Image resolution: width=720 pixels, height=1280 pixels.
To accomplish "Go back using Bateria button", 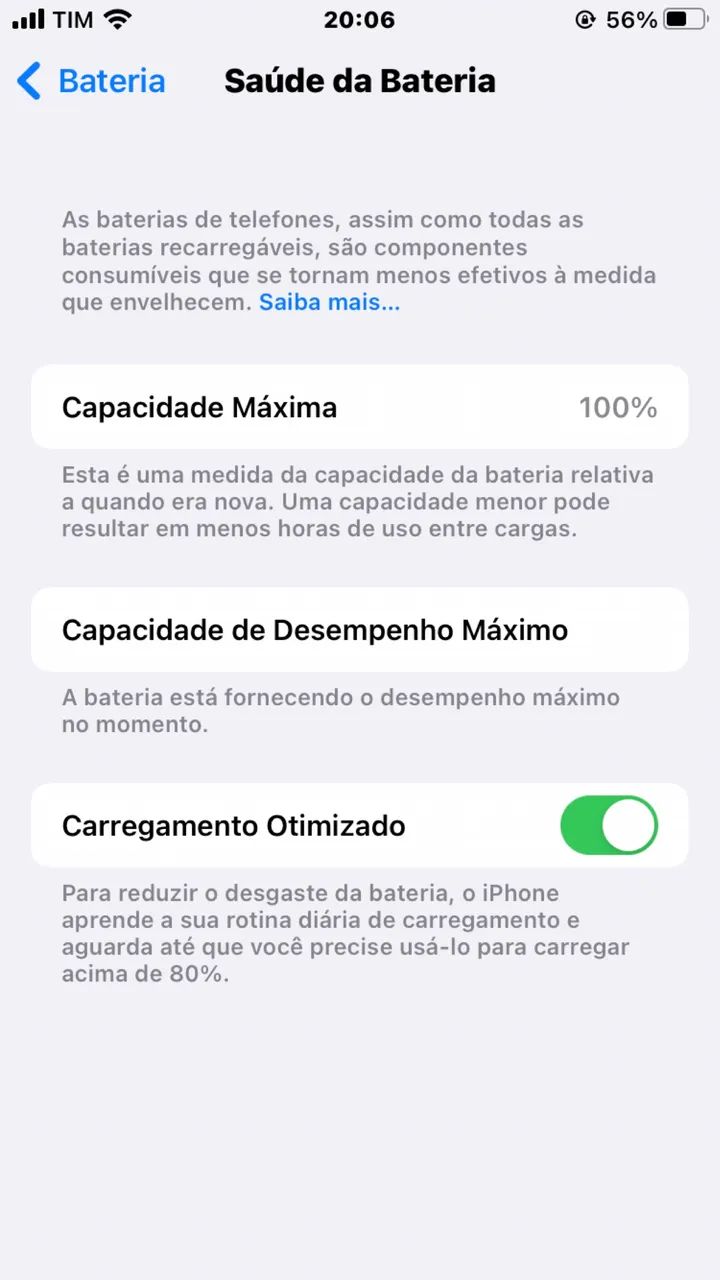I will click(92, 81).
